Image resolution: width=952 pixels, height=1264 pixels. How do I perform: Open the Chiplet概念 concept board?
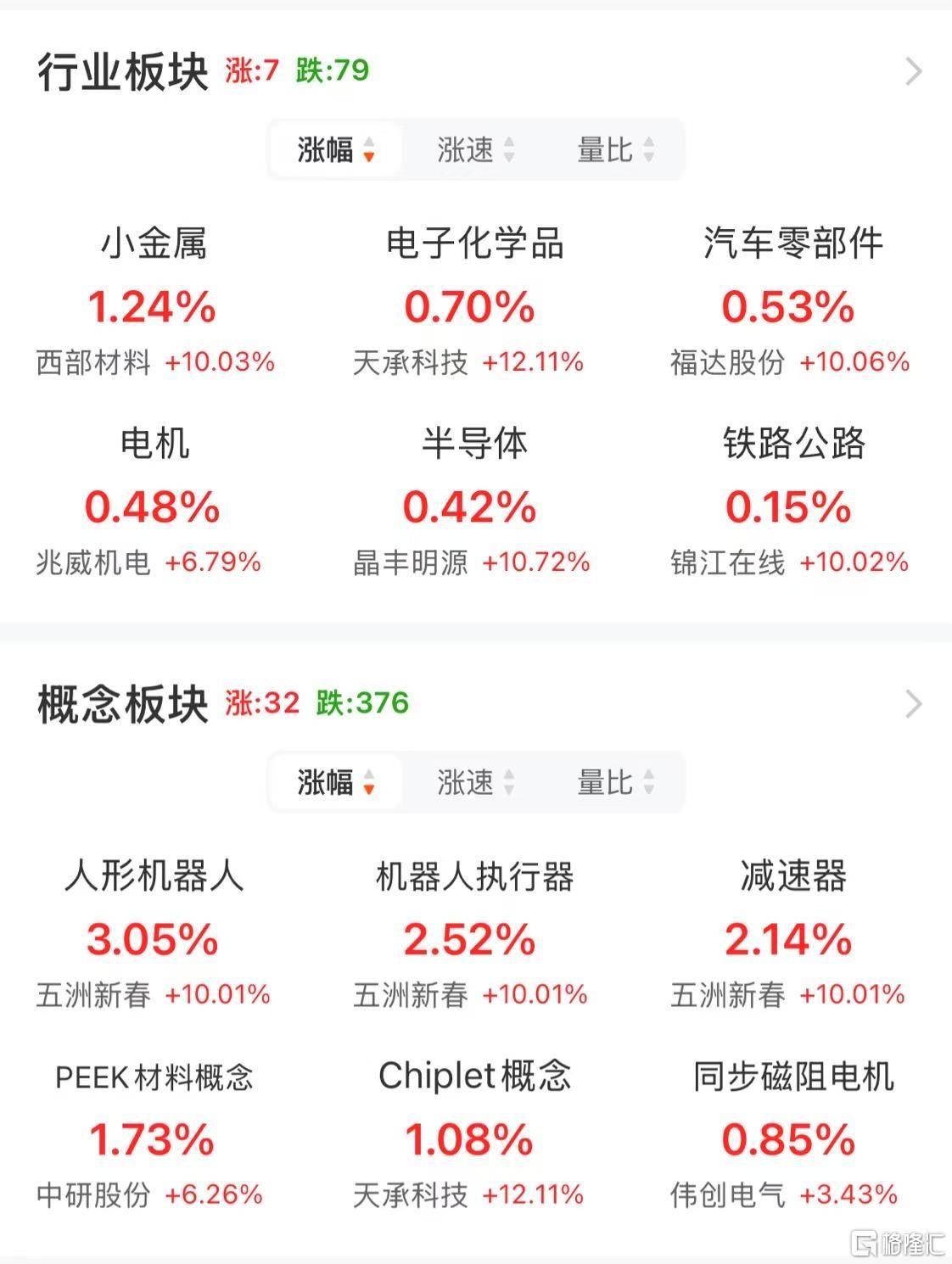476,1075
